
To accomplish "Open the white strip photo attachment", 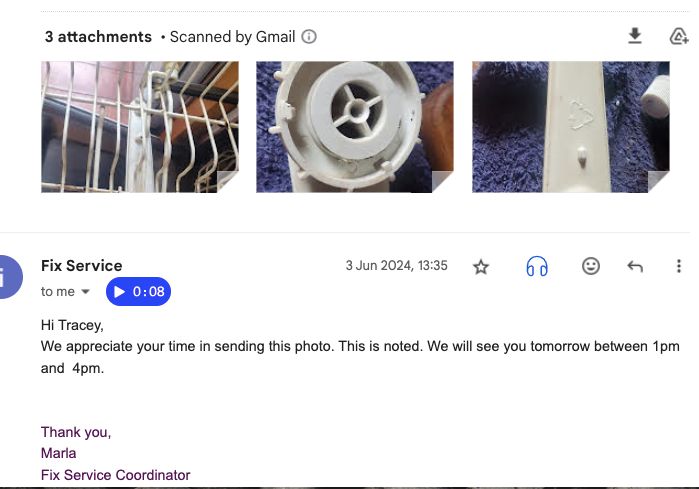I will [570, 126].
